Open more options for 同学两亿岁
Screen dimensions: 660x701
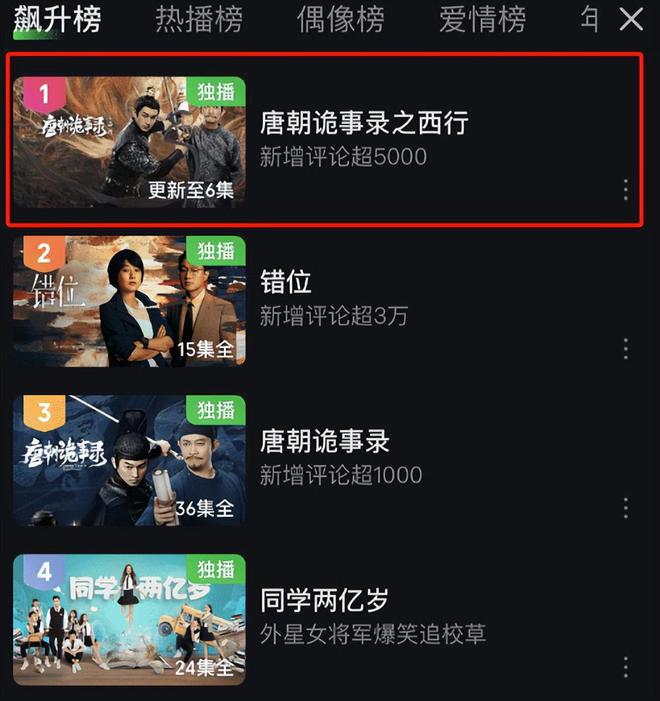coord(626,667)
